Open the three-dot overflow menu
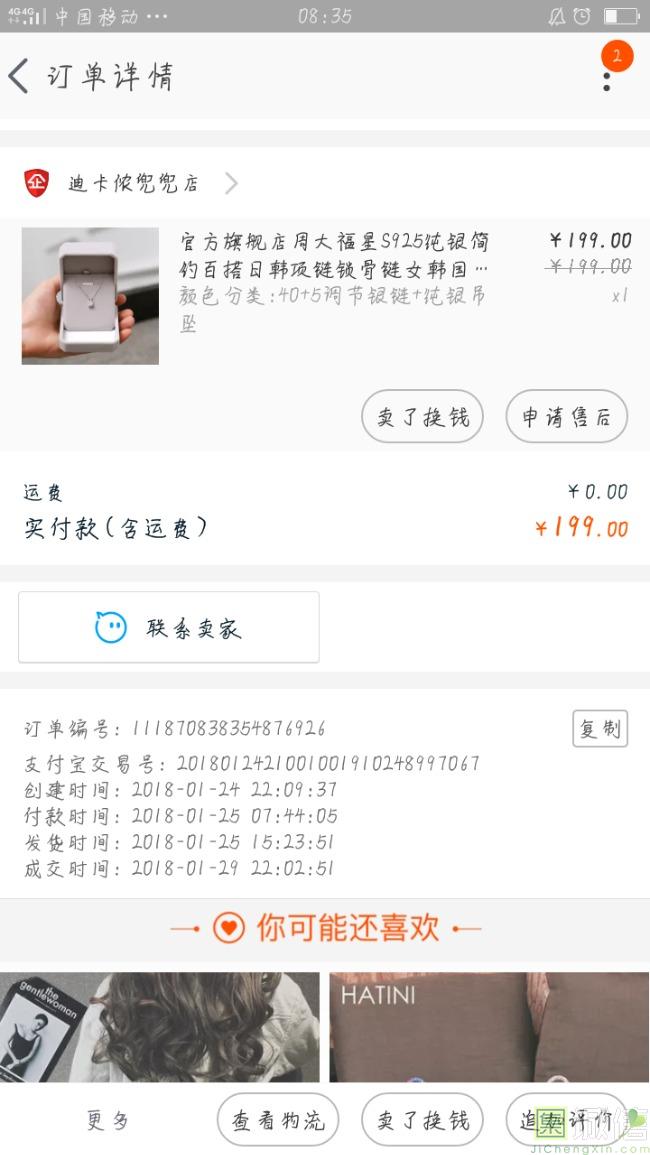Image resolution: width=650 pixels, height=1155 pixels. (607, 76)
